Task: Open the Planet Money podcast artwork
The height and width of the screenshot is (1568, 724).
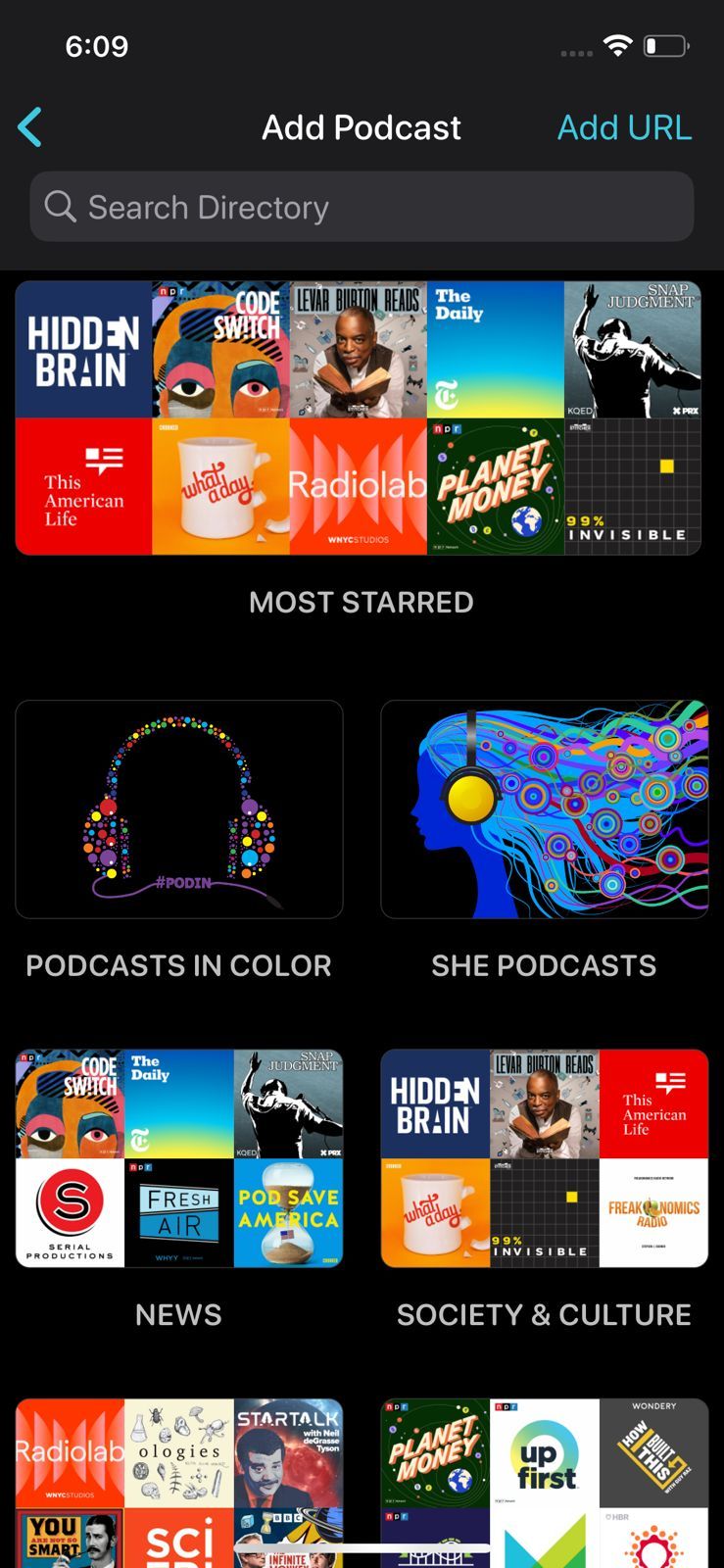Action: click(x=496, y=486)
